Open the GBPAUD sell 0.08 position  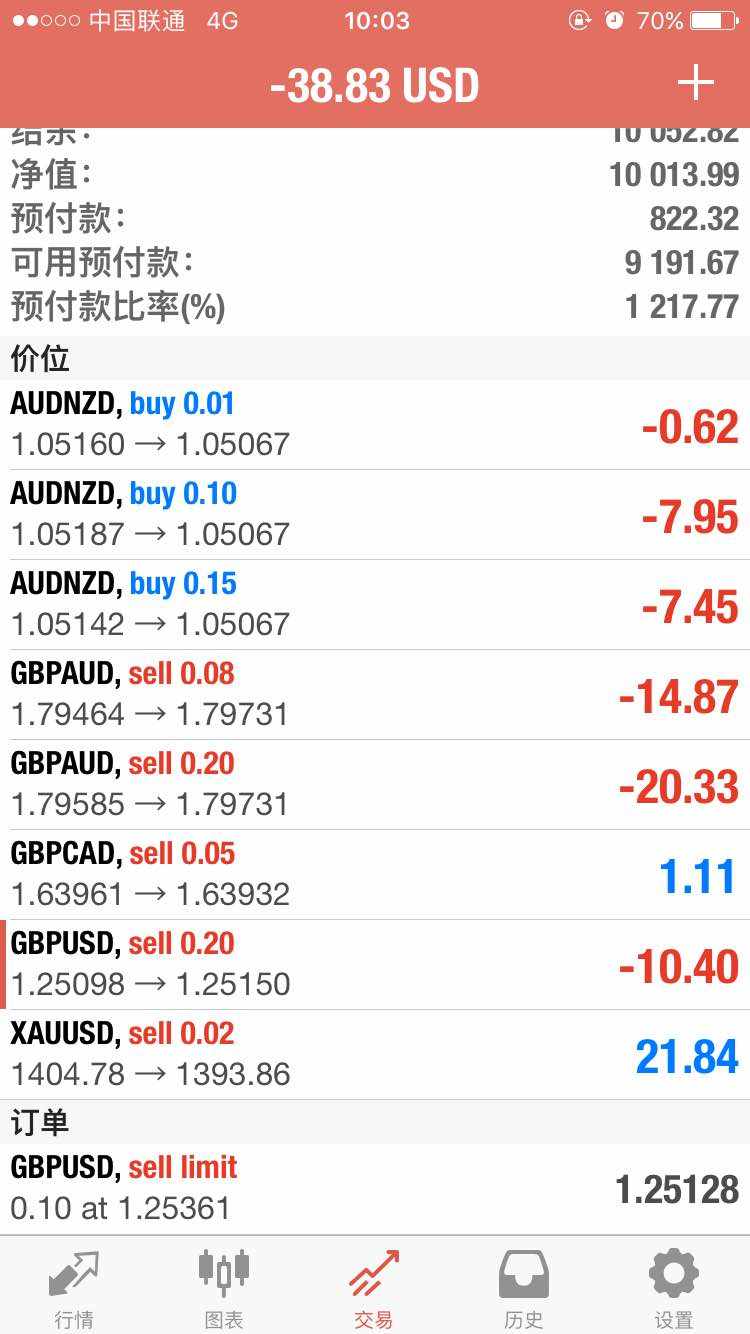375,694
